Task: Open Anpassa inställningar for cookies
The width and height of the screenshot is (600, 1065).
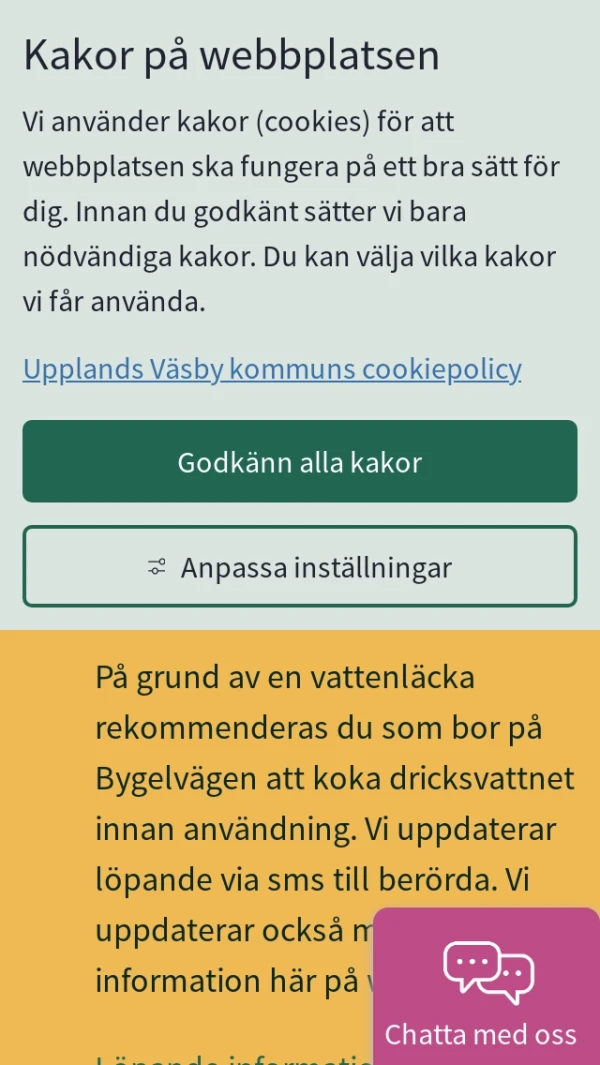Action: pyautogui.click(x=300, y=567)
